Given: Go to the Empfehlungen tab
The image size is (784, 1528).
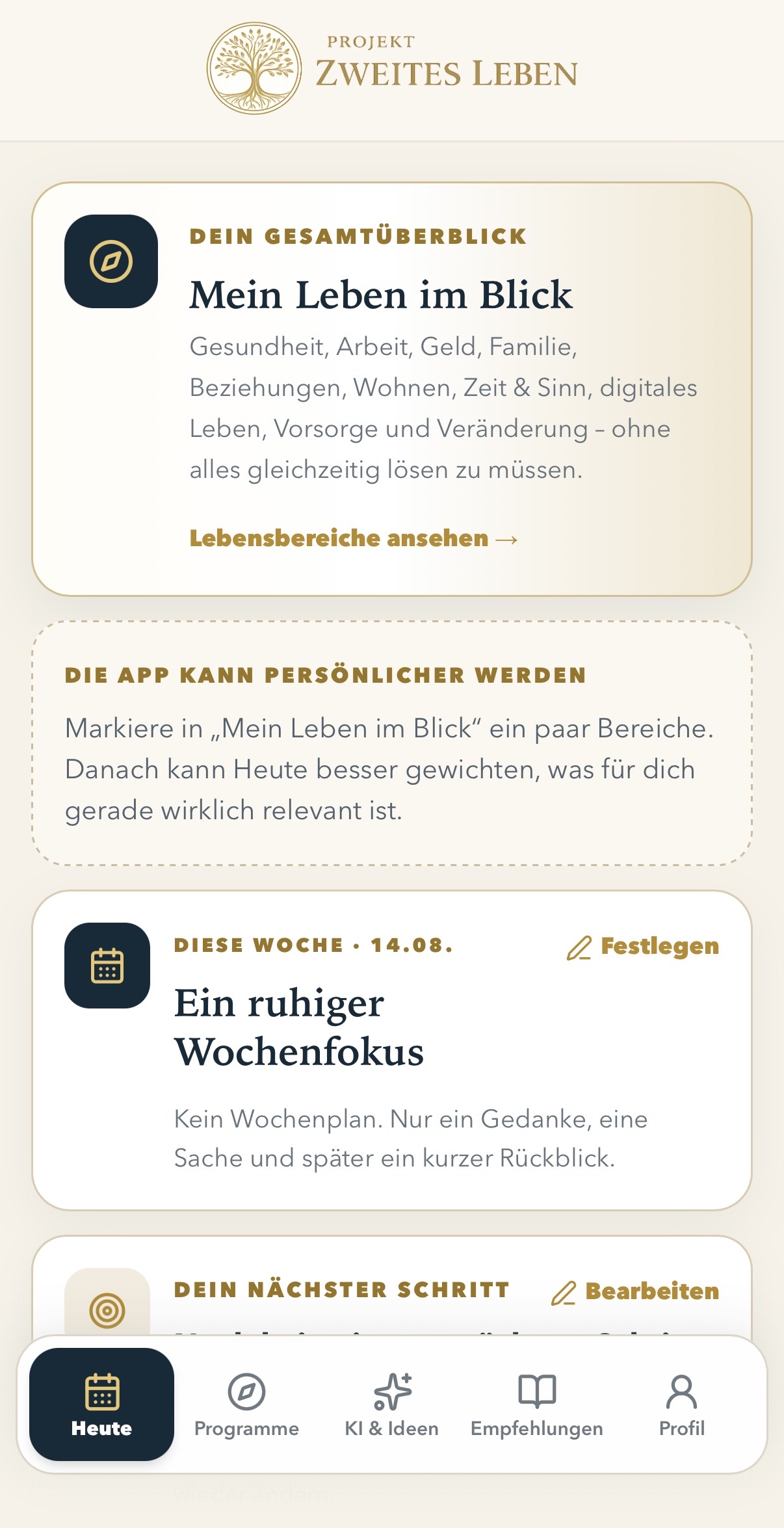Looking at the screenshot, I should [537, 1404].
